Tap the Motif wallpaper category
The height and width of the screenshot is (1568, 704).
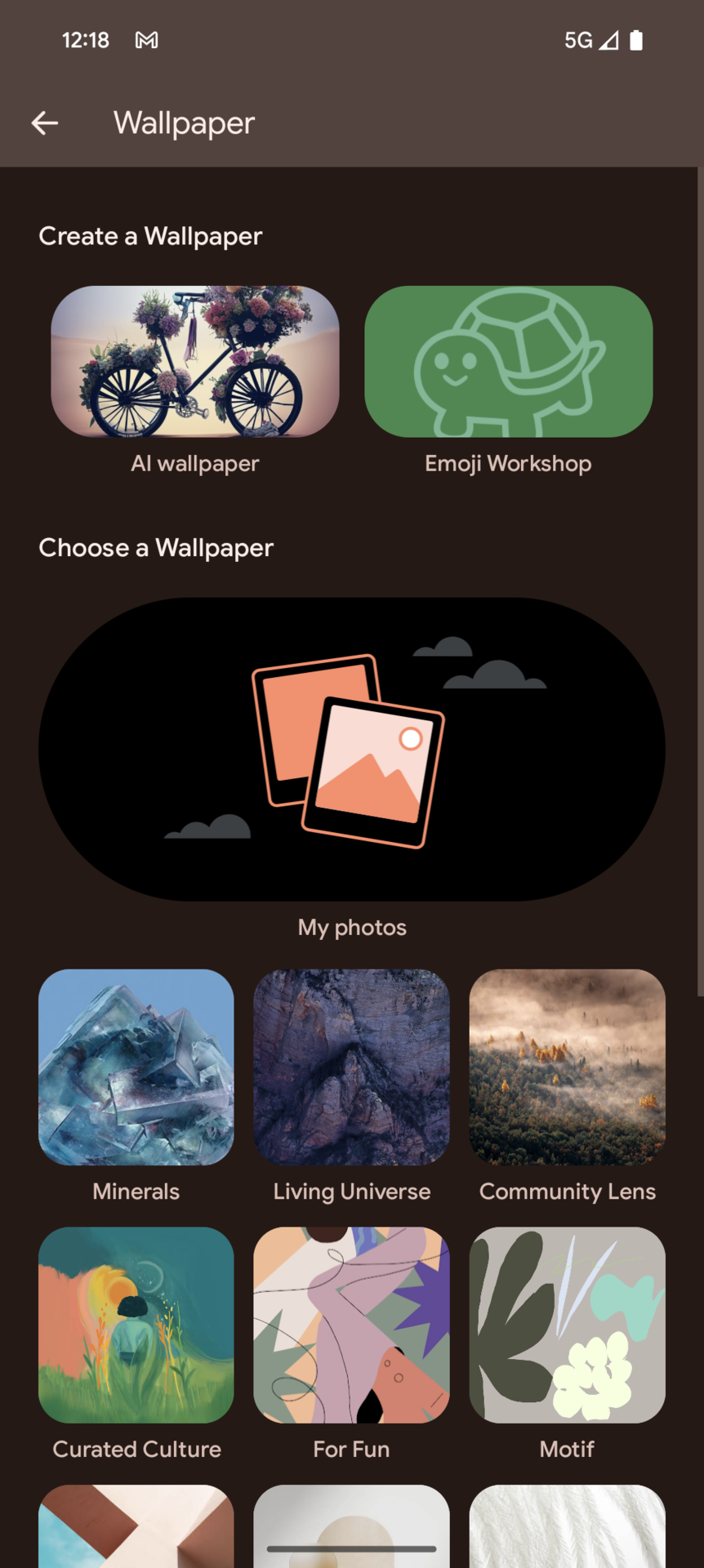coord(567,1325)
